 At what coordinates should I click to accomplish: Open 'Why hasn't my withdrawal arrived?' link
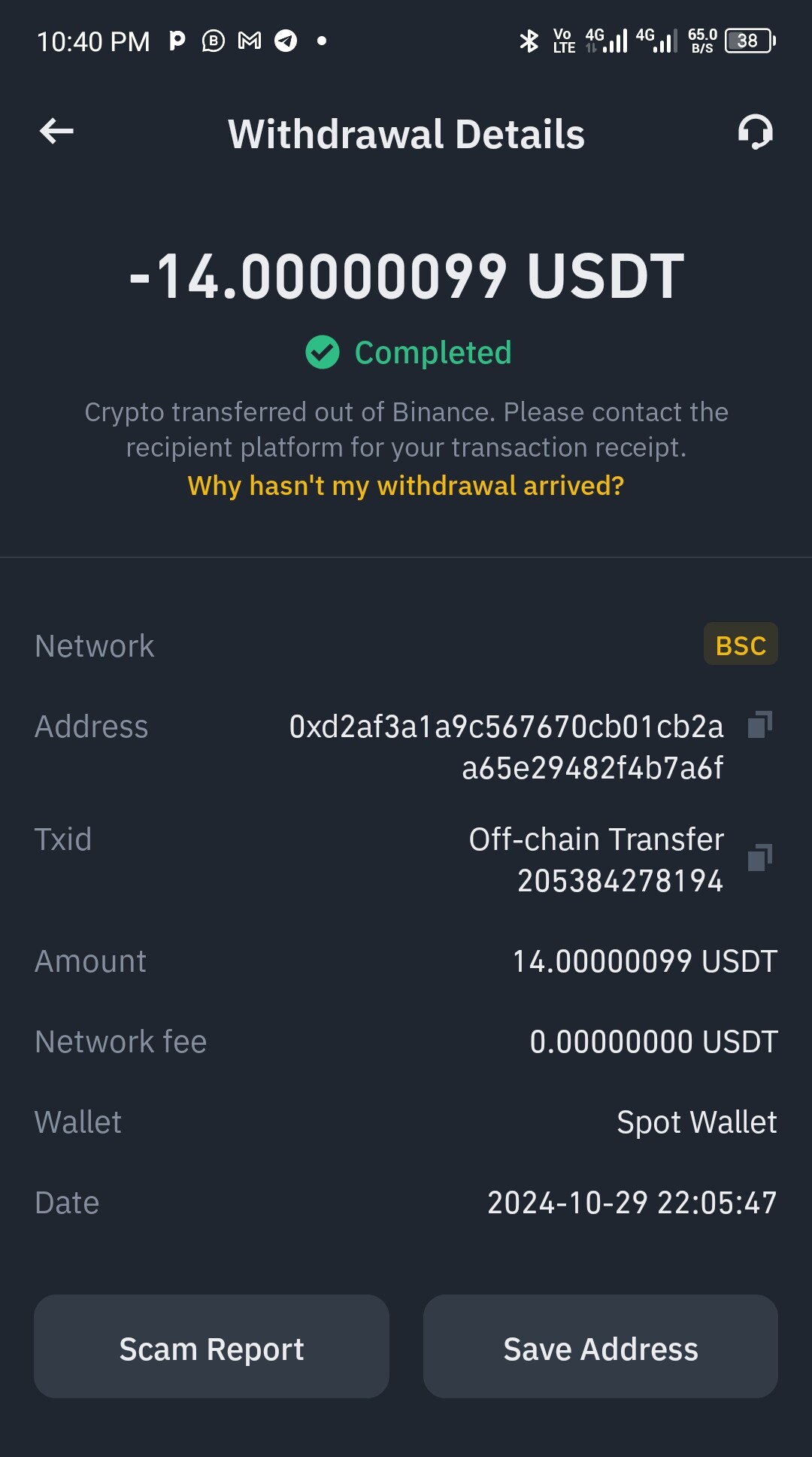coord(406,486)
